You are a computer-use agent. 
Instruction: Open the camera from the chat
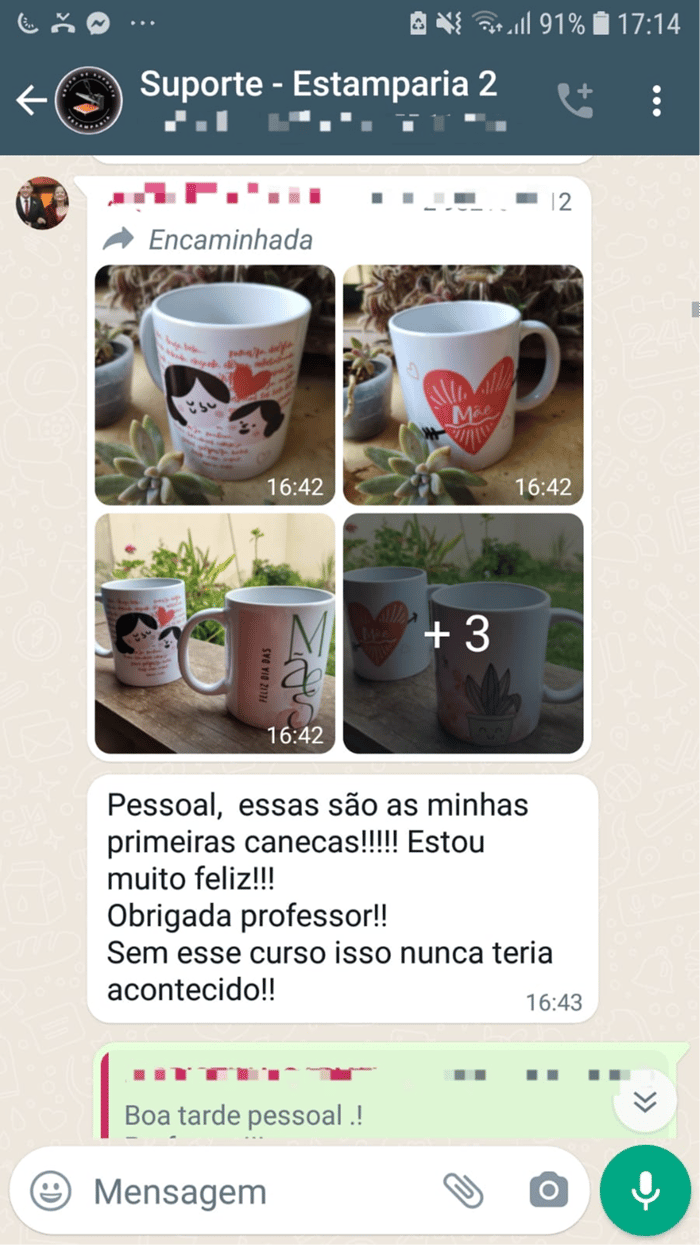pyautogui.click(x=548, y=1190)
